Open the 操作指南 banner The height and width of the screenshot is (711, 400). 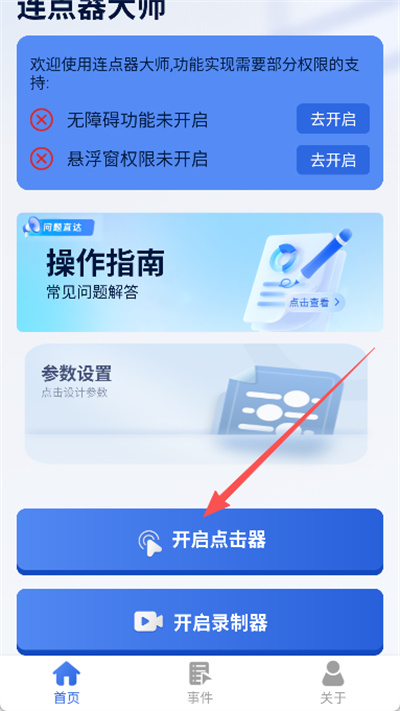tap(200, 272)
